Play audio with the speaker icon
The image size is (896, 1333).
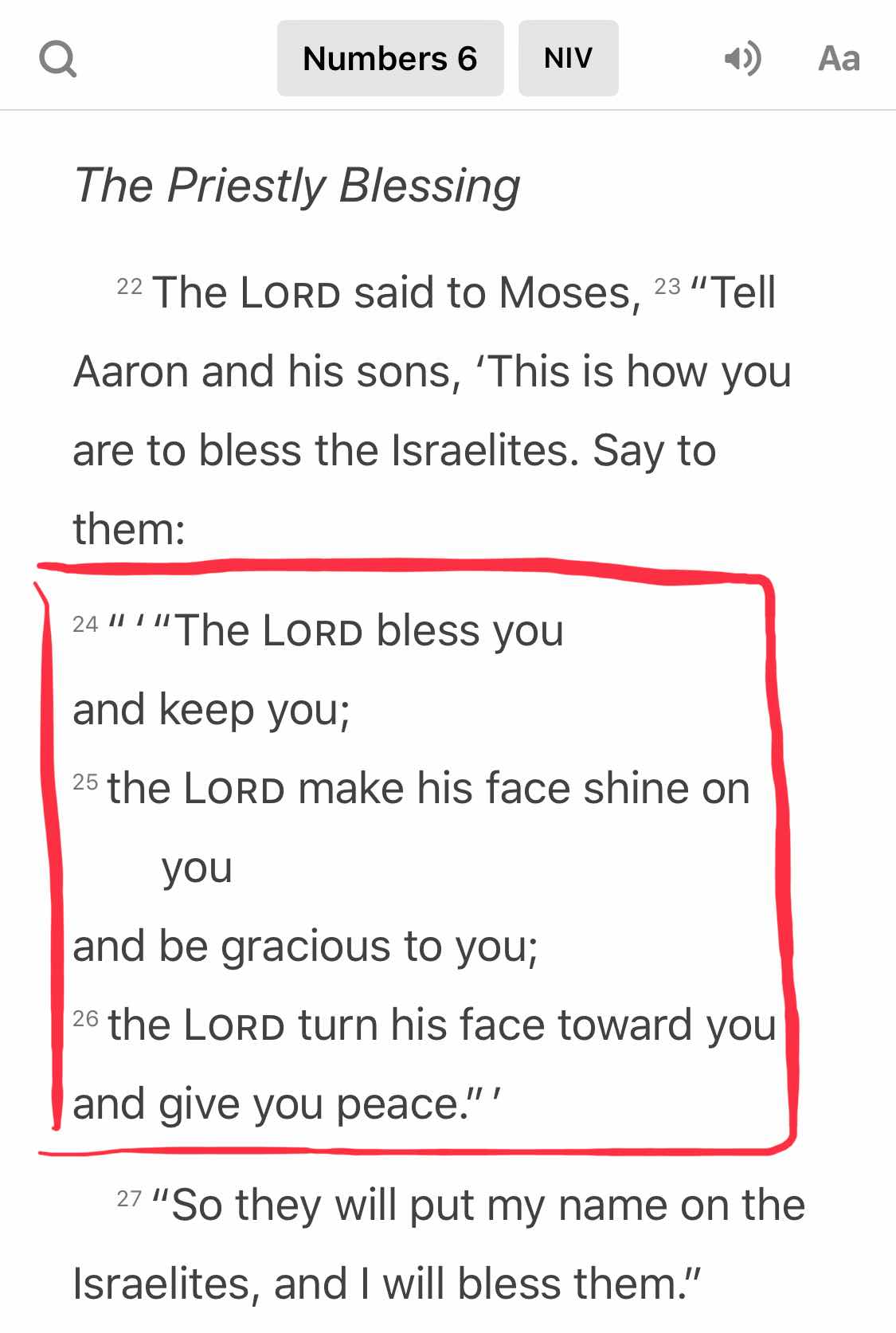(x=742, y=59)
